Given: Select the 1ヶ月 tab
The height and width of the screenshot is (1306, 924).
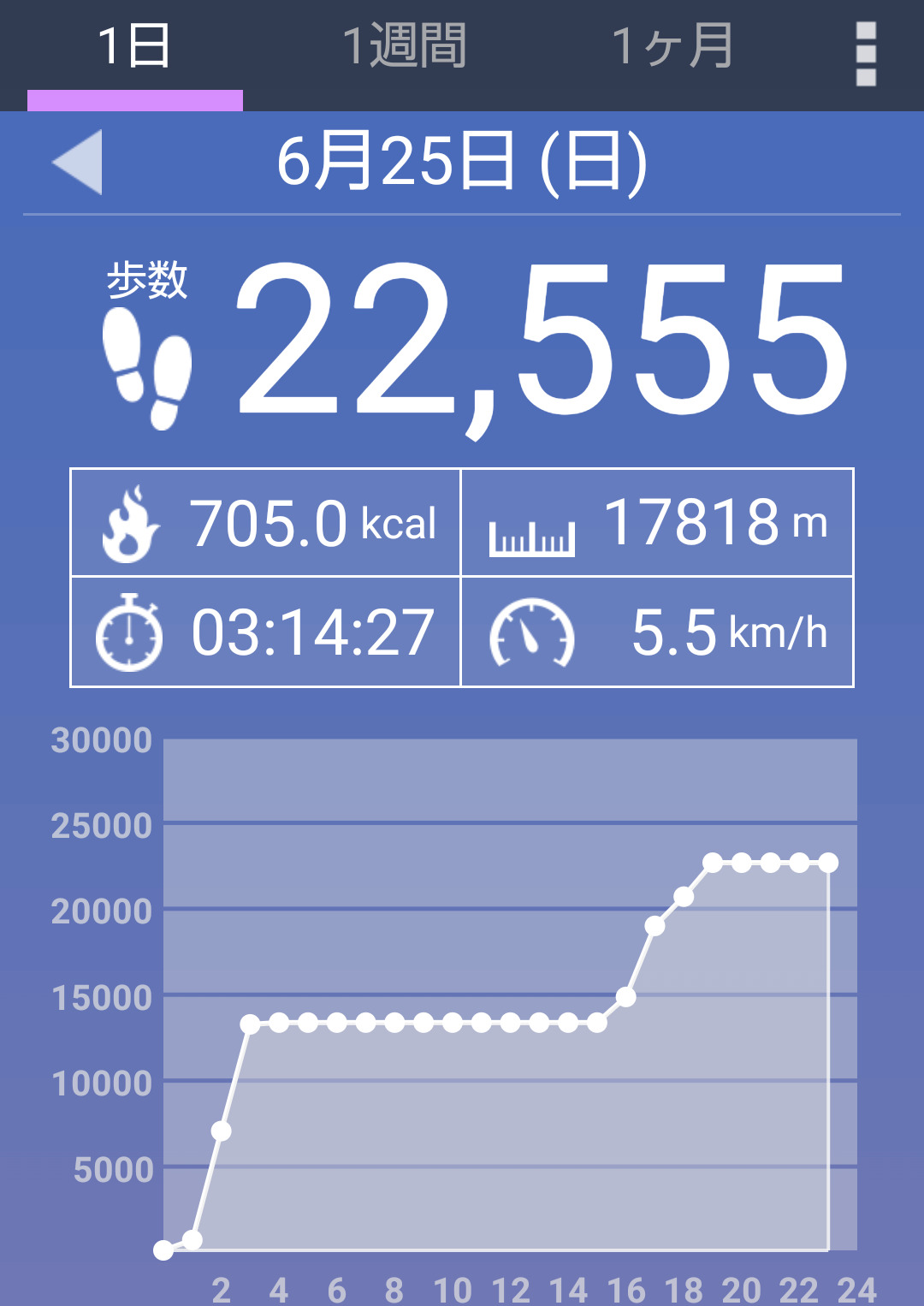Looking at the screenshot, I should [x=672, y=47].
